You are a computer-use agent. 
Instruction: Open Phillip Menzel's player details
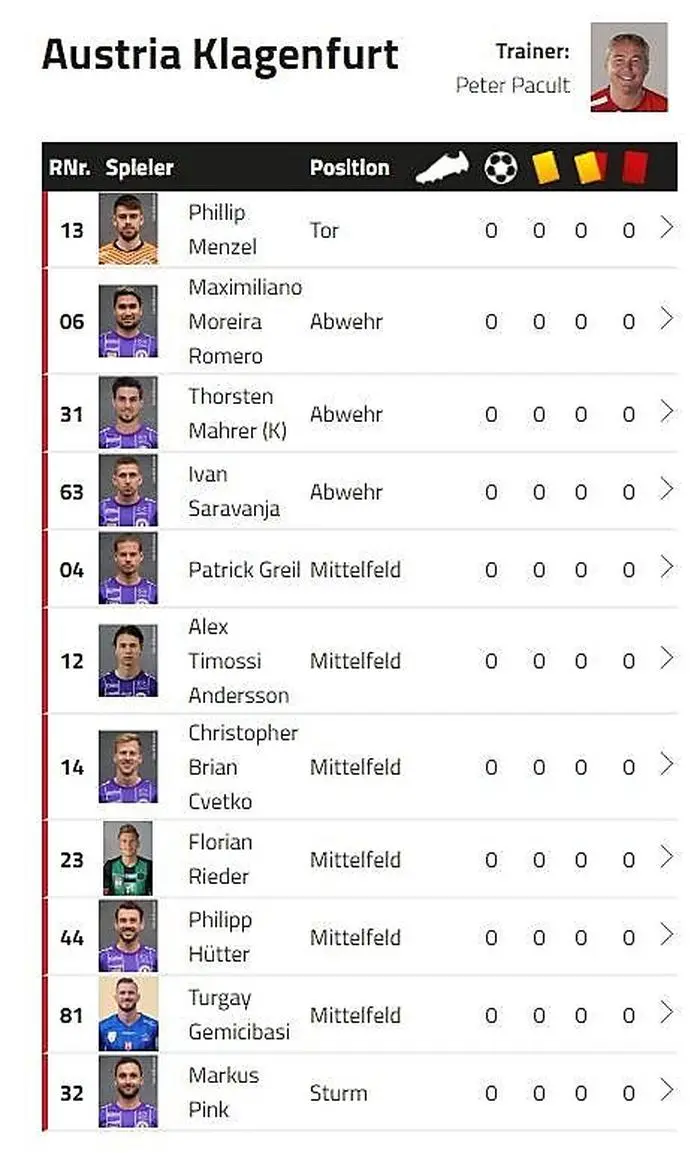[x=666, y=228]
